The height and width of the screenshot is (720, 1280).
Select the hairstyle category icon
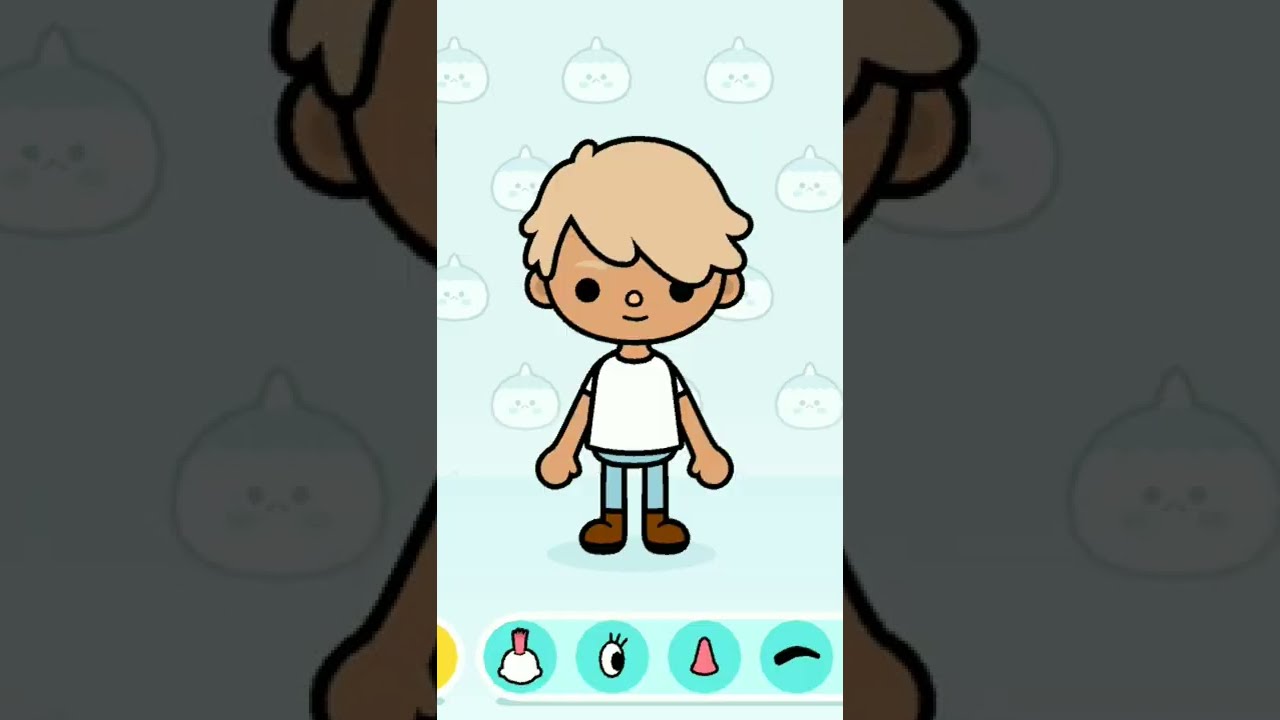coord(520,657)
